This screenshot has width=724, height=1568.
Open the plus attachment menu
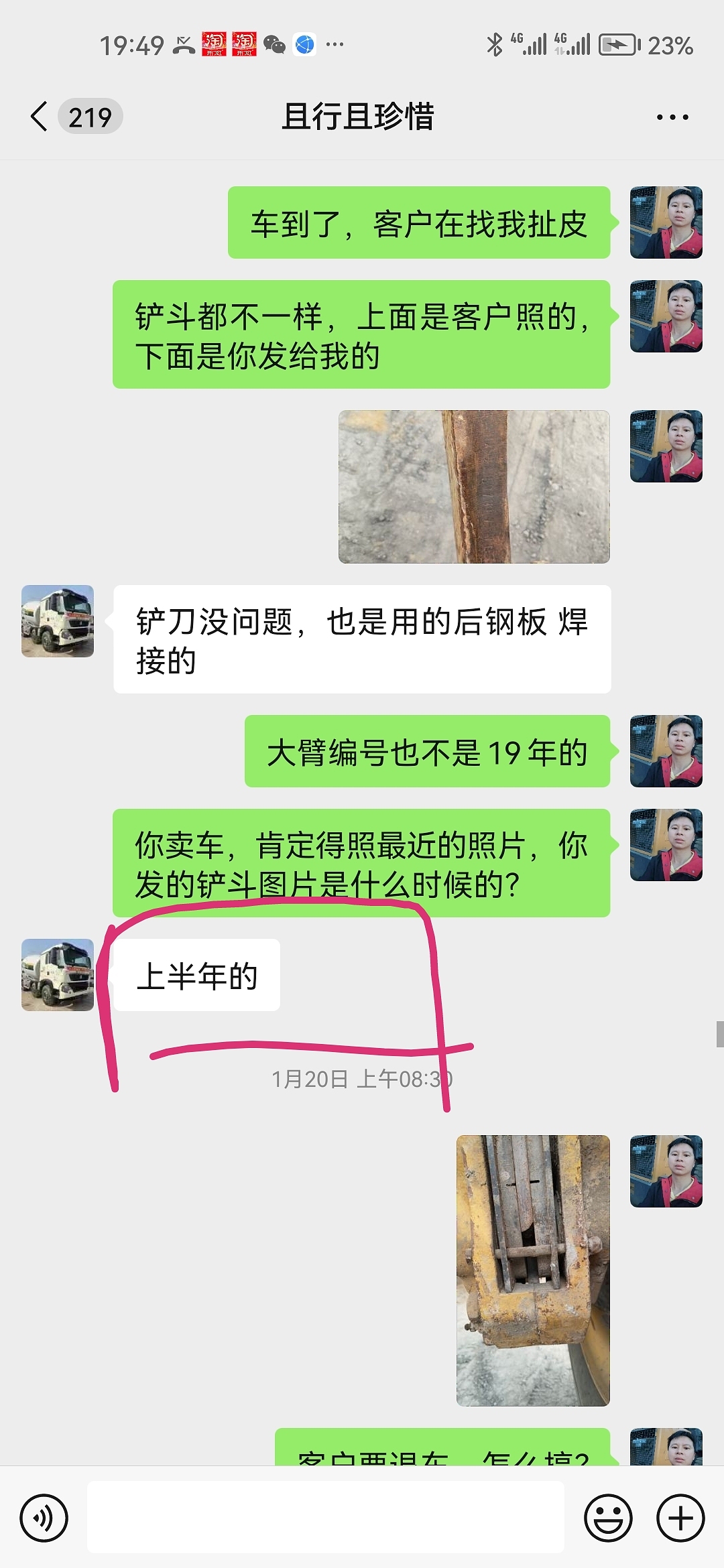pyautogui.click(x=680, y=1518)
